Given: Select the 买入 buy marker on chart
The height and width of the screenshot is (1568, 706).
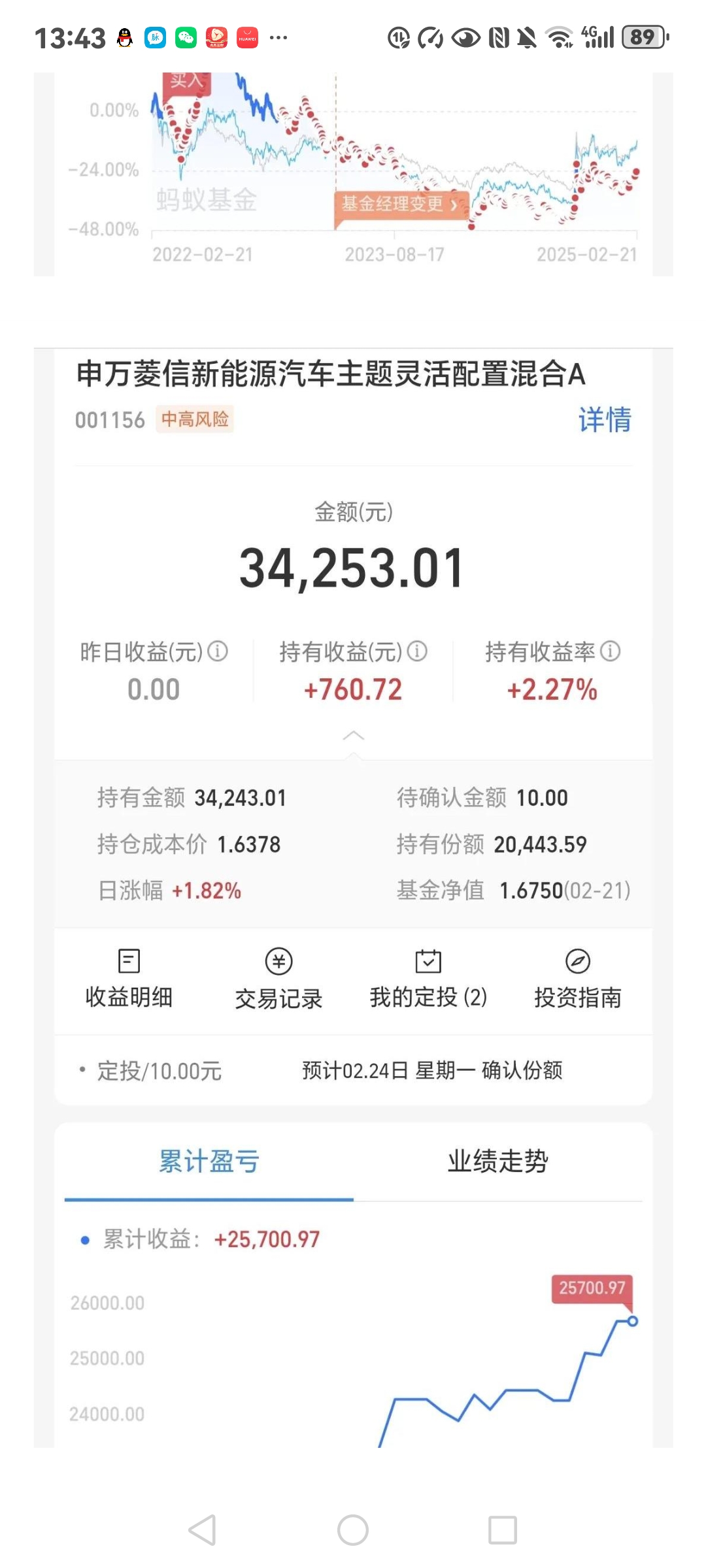Looking at the screenshot, I should [185, 82].
